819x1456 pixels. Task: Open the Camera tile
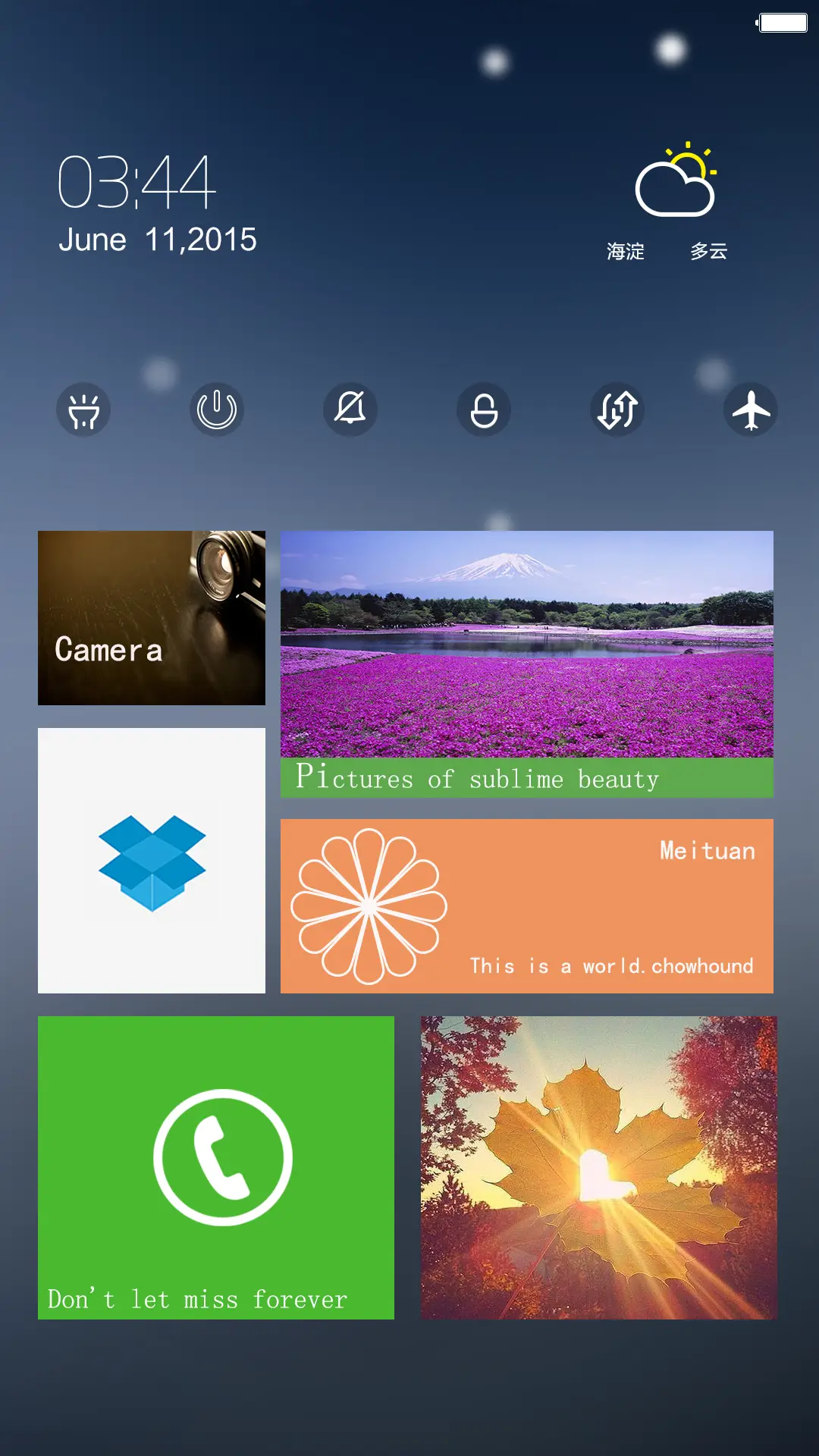pyautogui.click(x=150, y=618)
